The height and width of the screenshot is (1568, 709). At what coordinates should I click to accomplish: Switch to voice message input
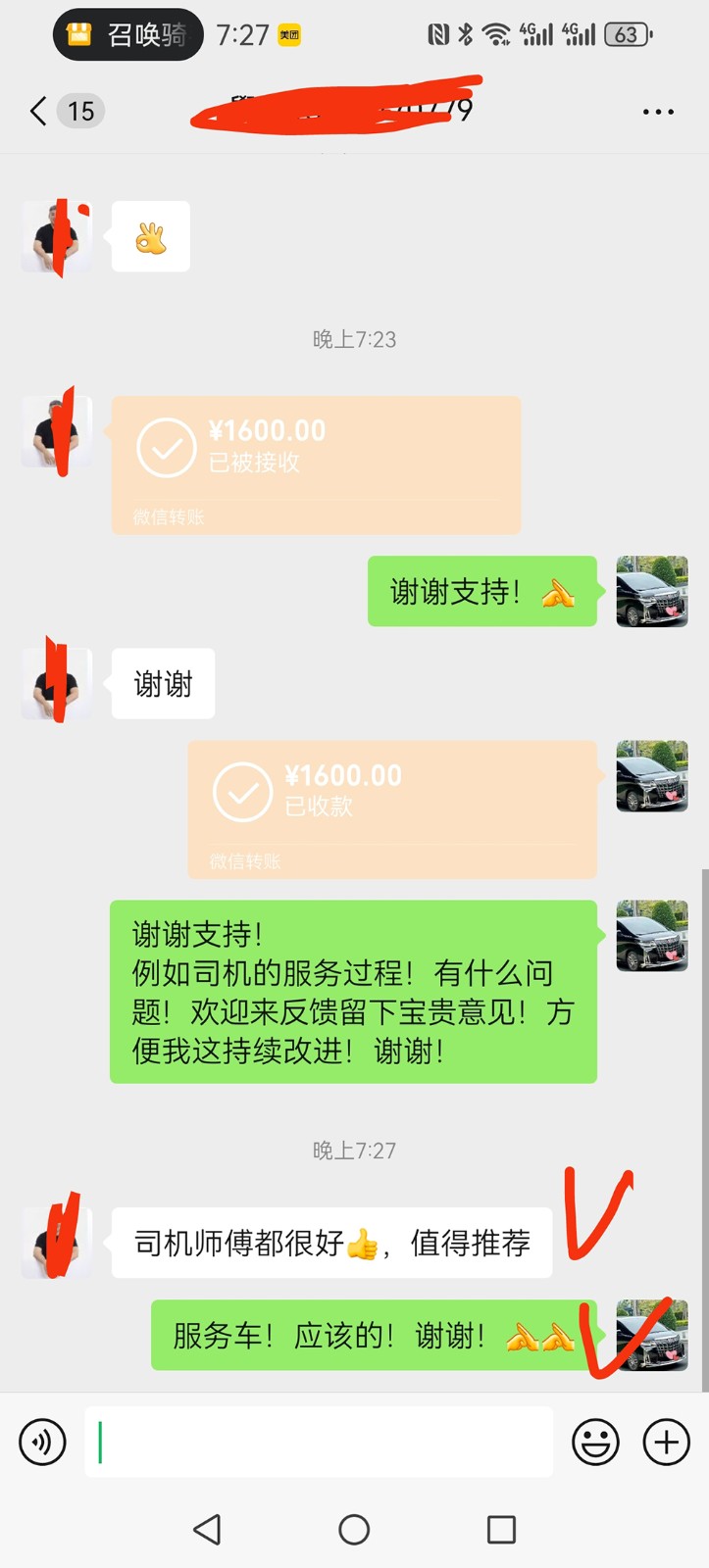pos(42,1442)
